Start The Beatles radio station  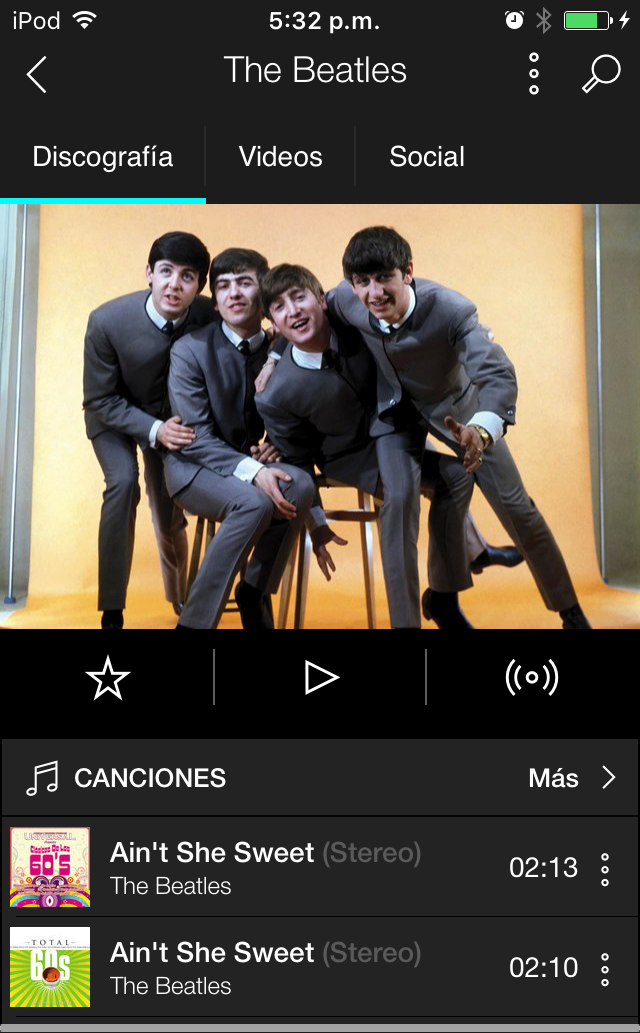[532, 678]
